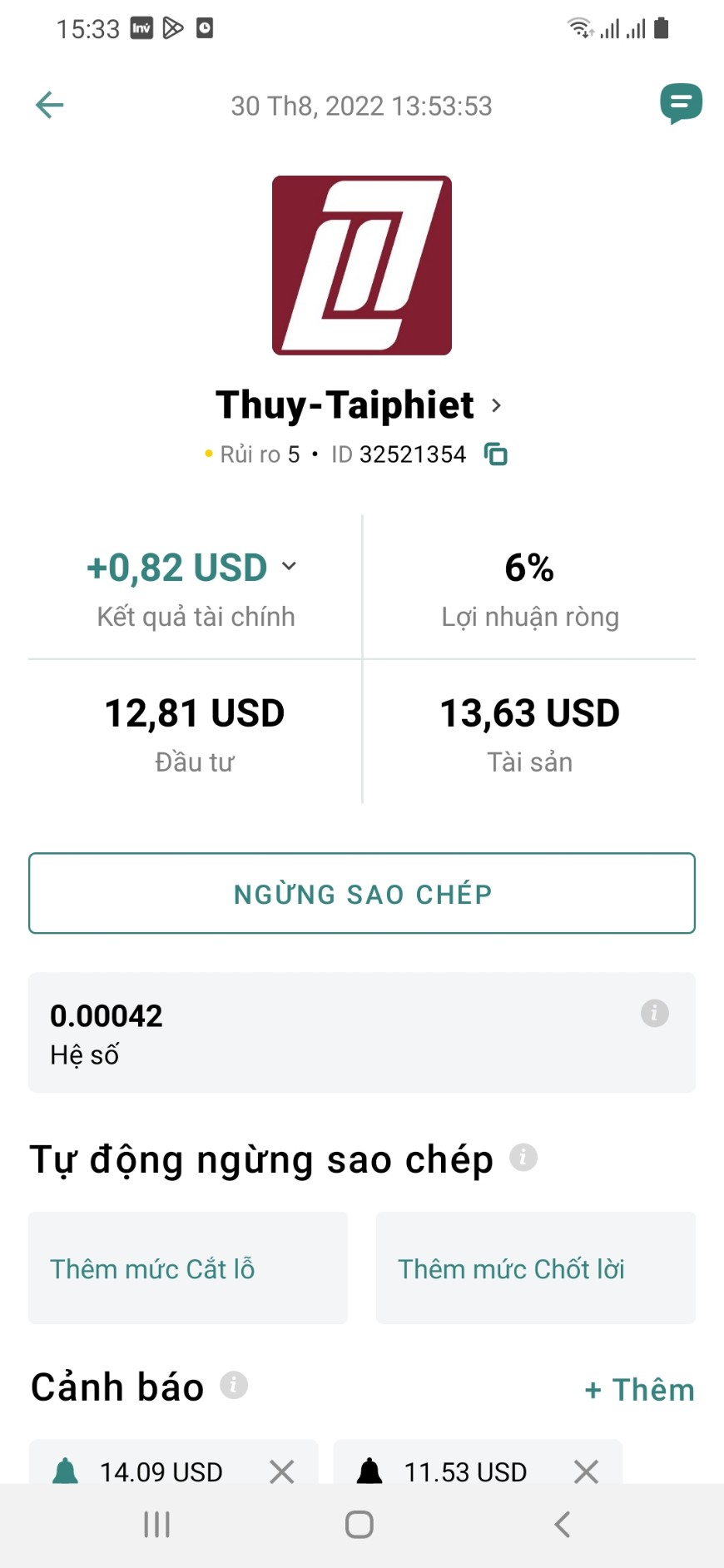Open recent apps from navigation bar
This screenshot has height=1568, width=724.
[156, 1525]
